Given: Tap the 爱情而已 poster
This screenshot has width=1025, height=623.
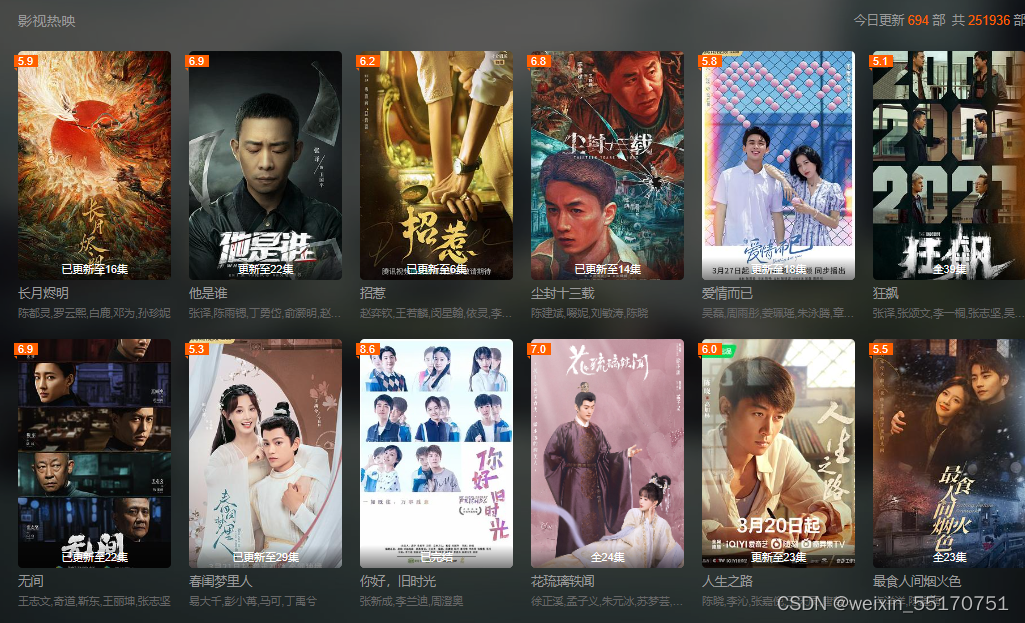Looking at the screenshot, I should point(778,165).
